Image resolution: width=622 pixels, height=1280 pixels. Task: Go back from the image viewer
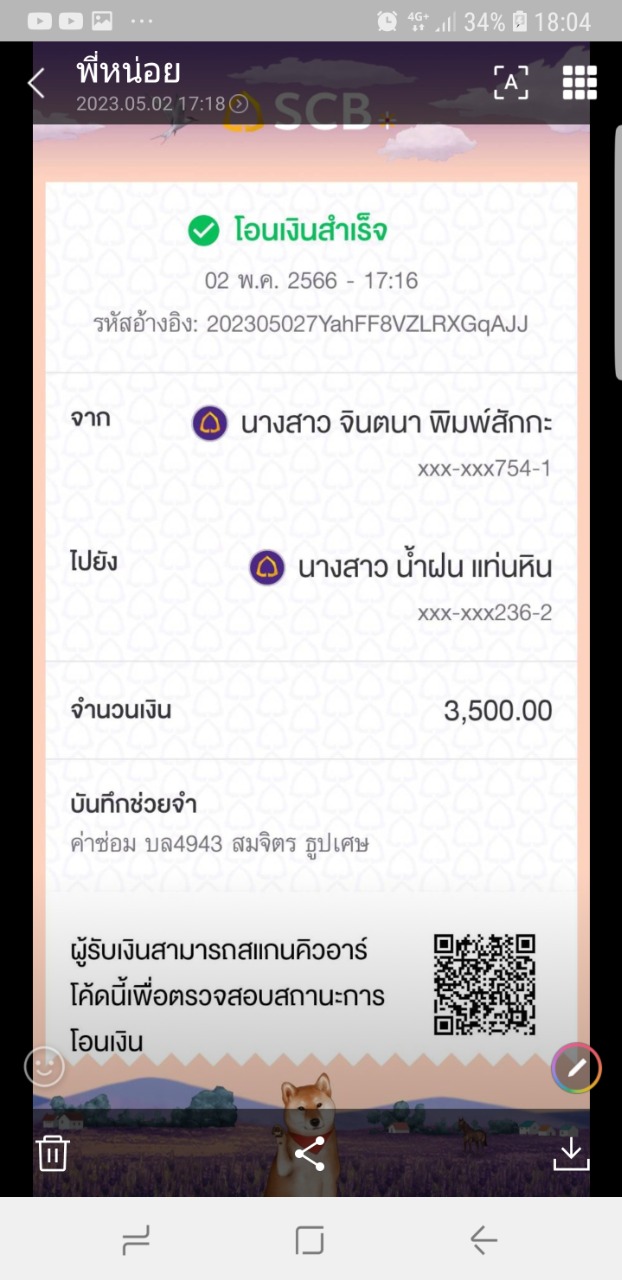coord(37,83)
